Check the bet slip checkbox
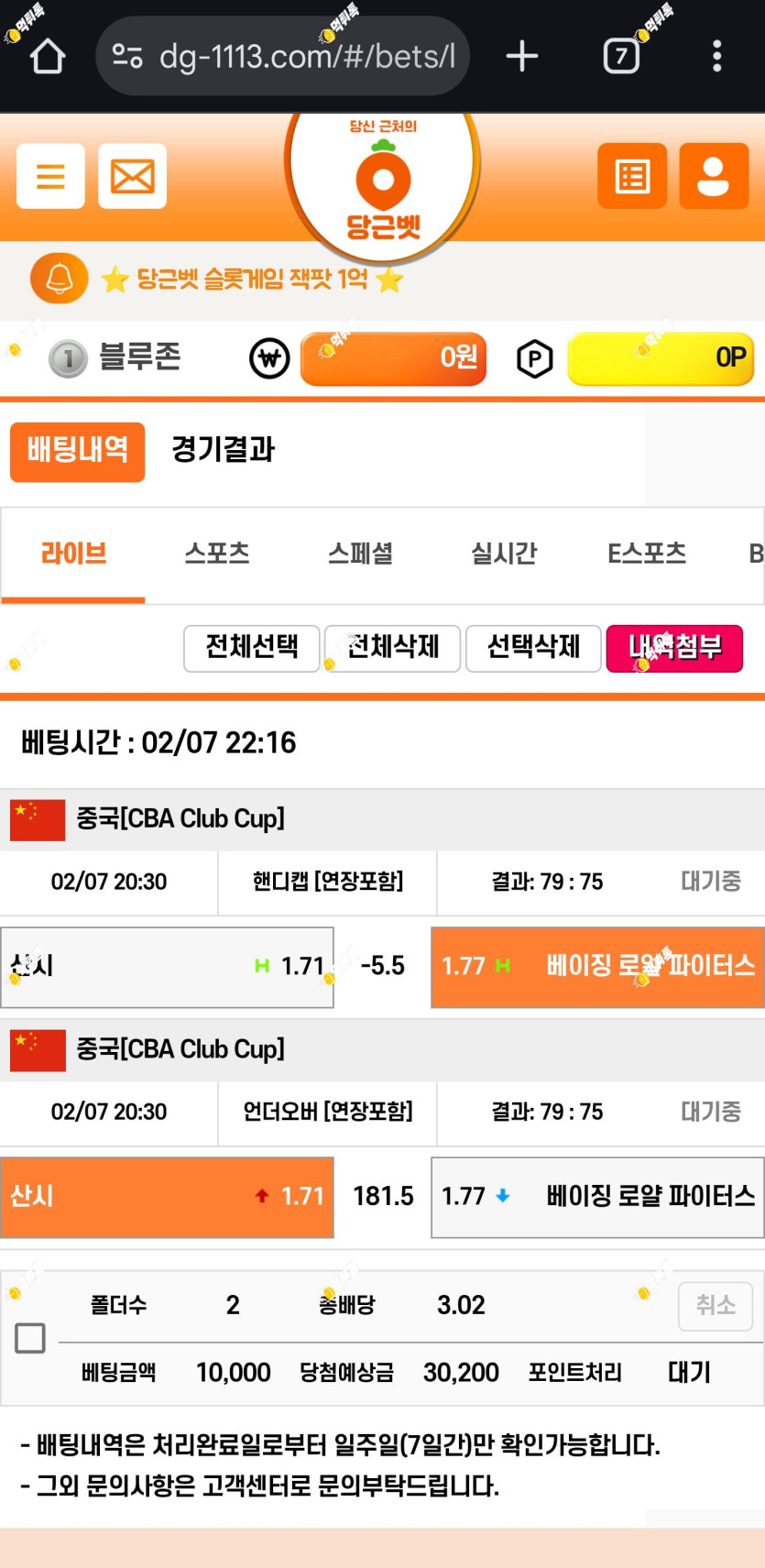765x1568 pixels. 30,1338
